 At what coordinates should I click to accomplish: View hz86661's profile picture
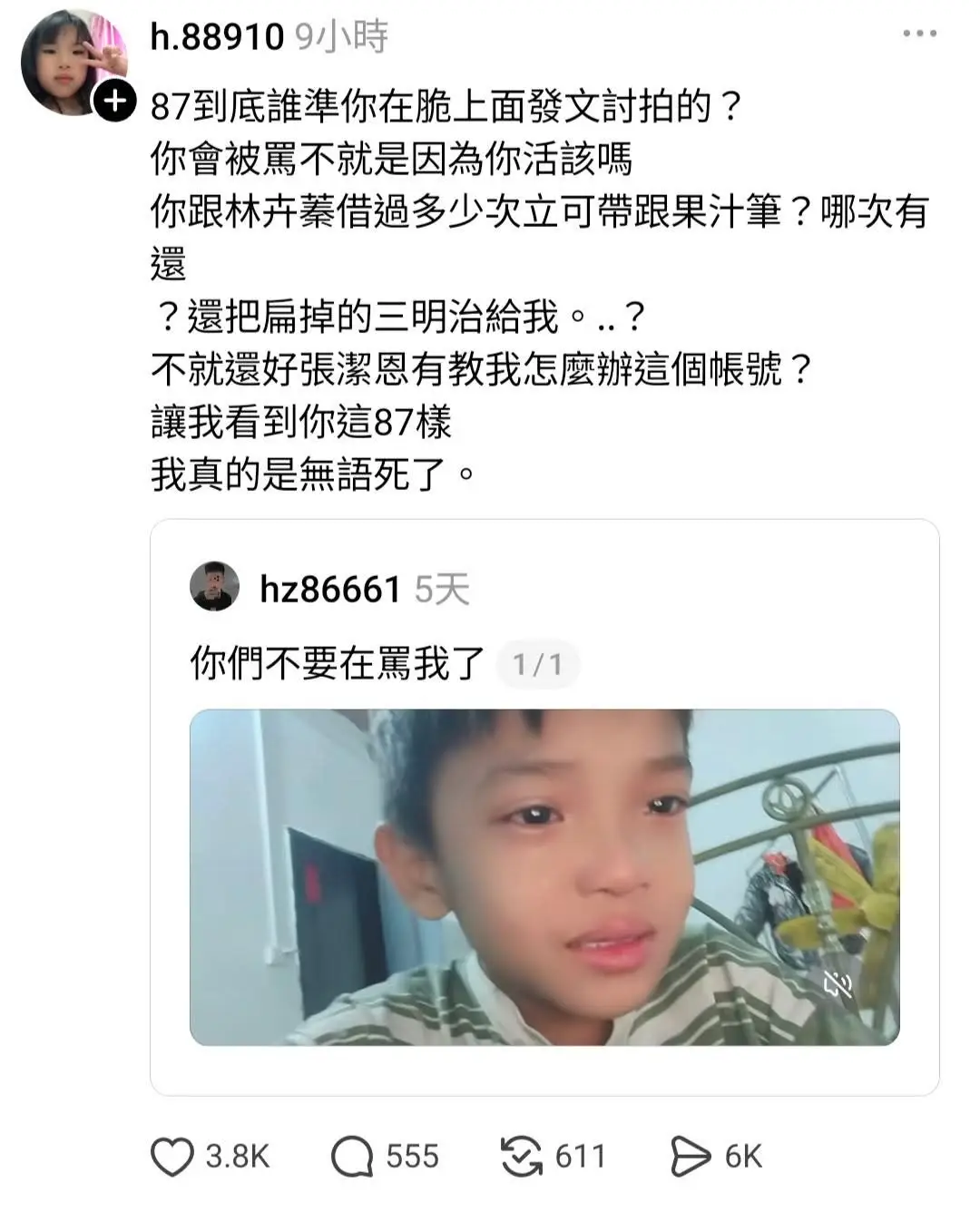point(214,587)
